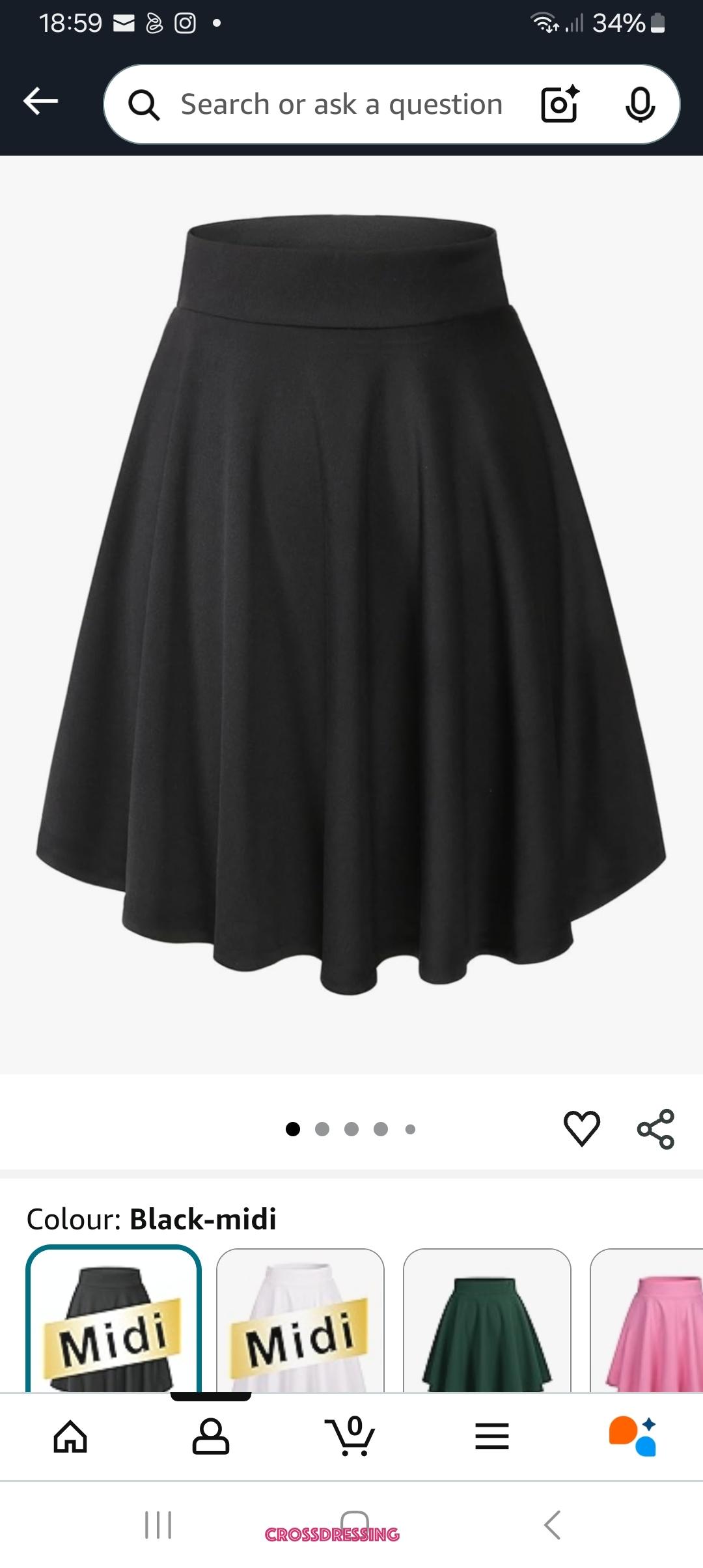Select the Black-midi colour option

(x=113, y=1321)
